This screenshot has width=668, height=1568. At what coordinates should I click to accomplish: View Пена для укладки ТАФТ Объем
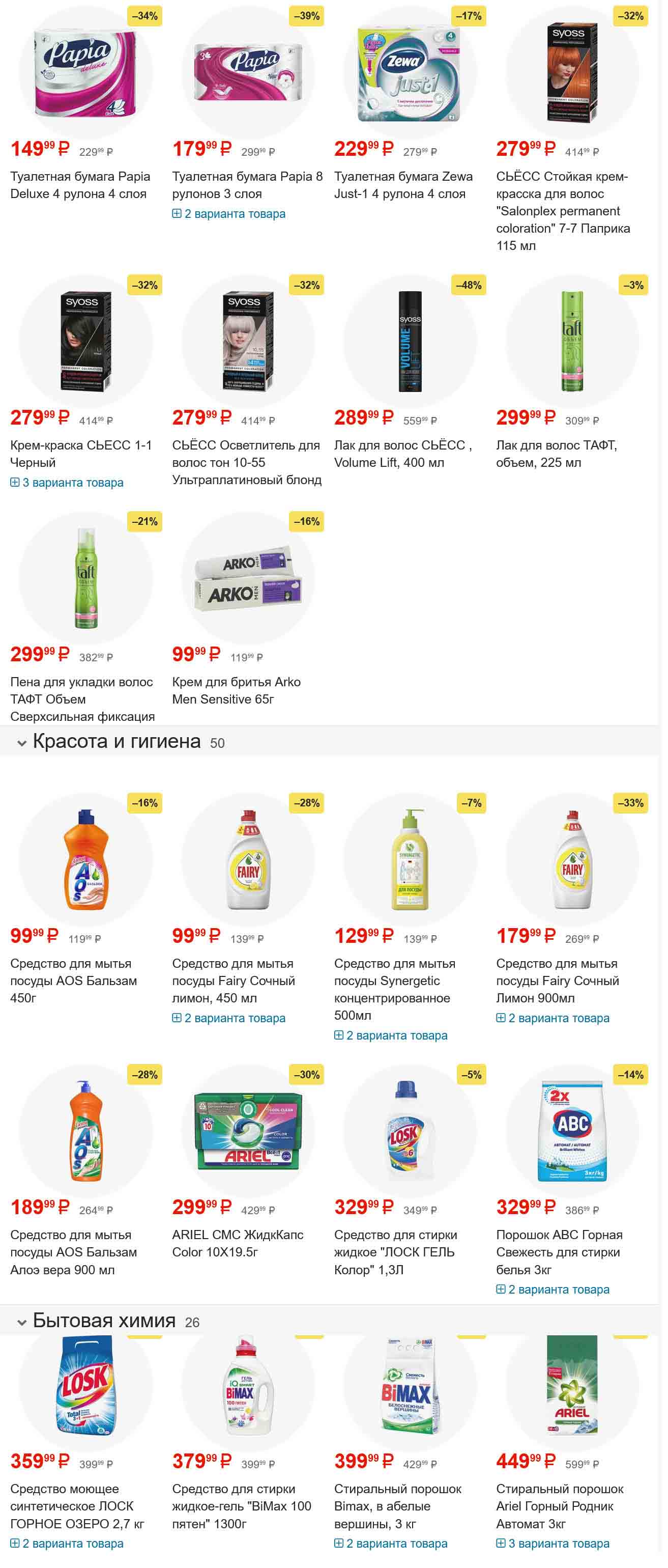coord(82,699)
